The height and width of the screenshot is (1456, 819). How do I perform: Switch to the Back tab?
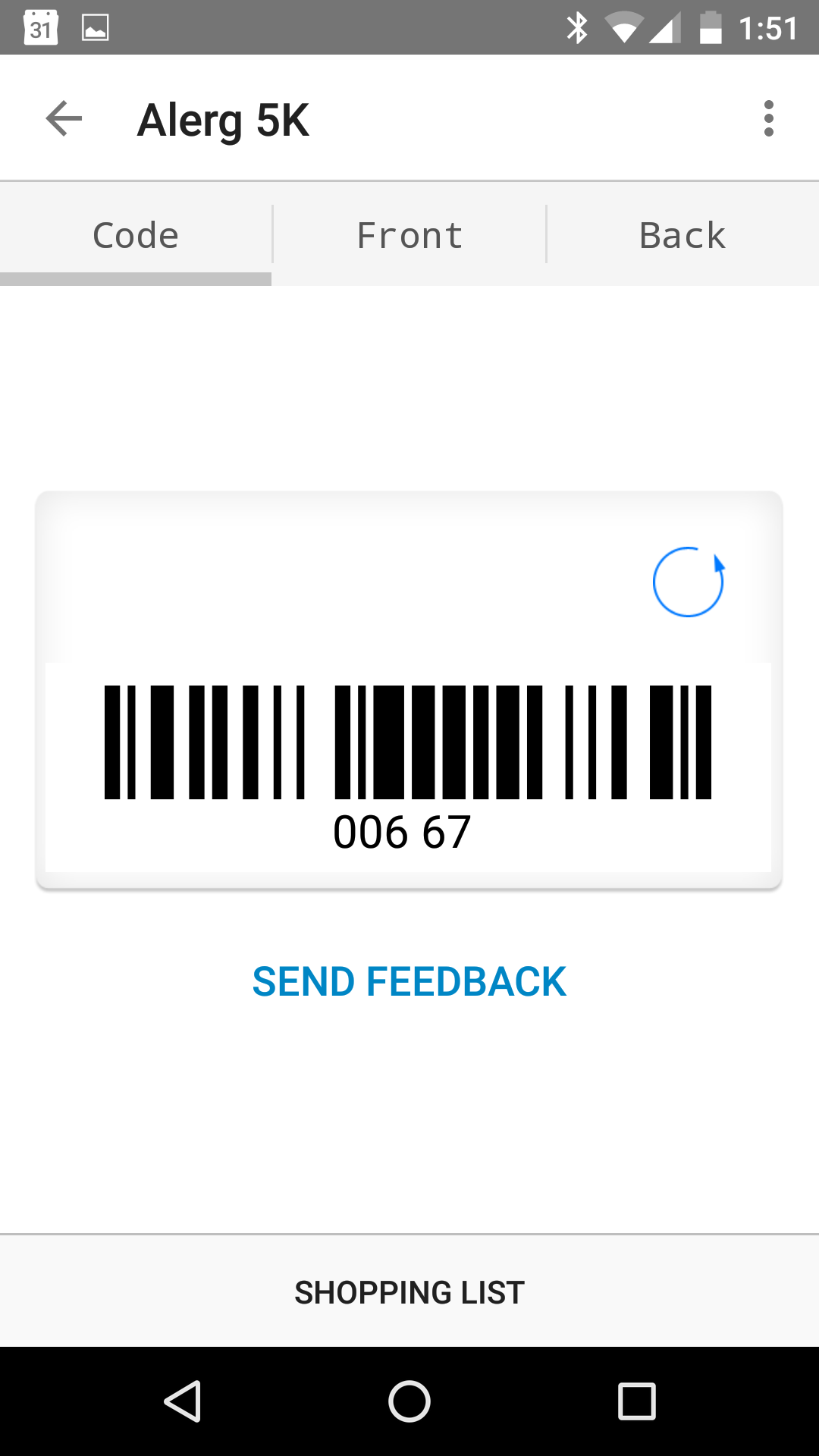point(682,235)
